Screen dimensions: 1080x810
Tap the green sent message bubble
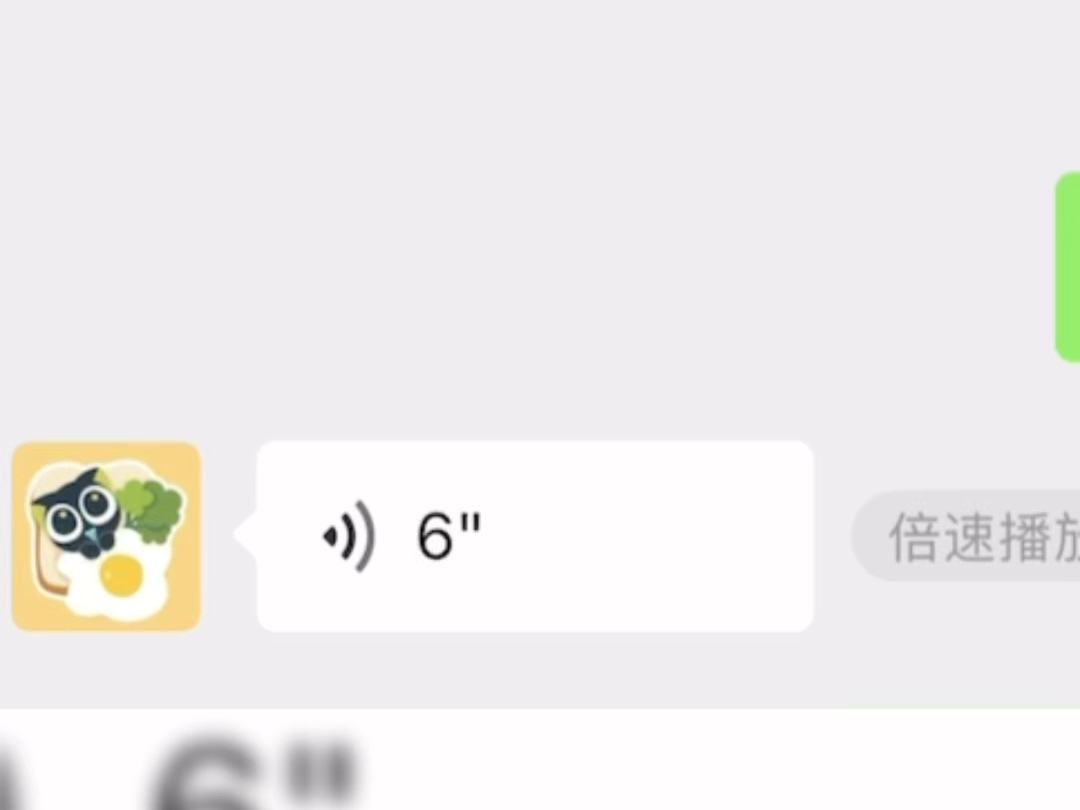[1068, 266]
